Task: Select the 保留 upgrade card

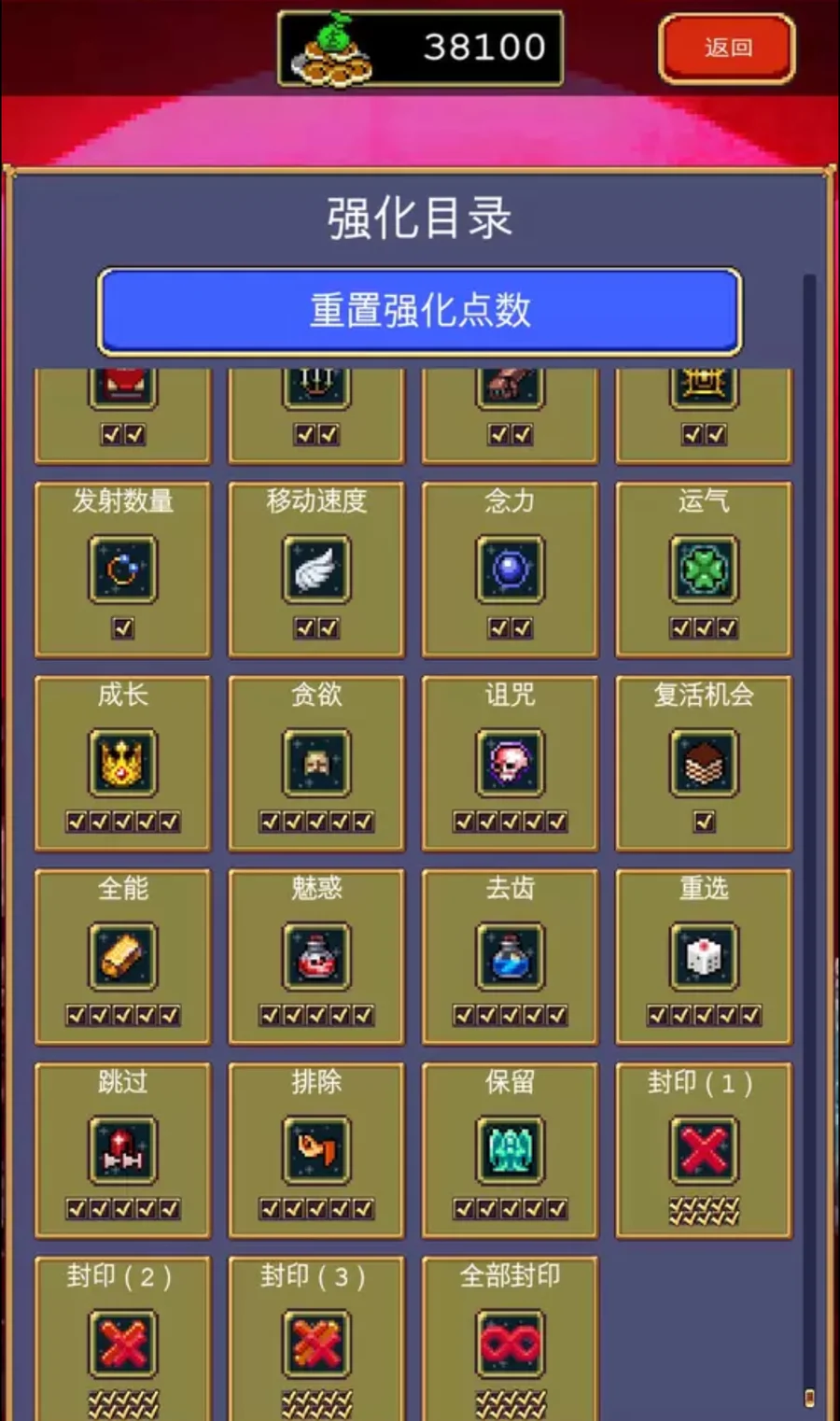Action: pos(510,1149)
